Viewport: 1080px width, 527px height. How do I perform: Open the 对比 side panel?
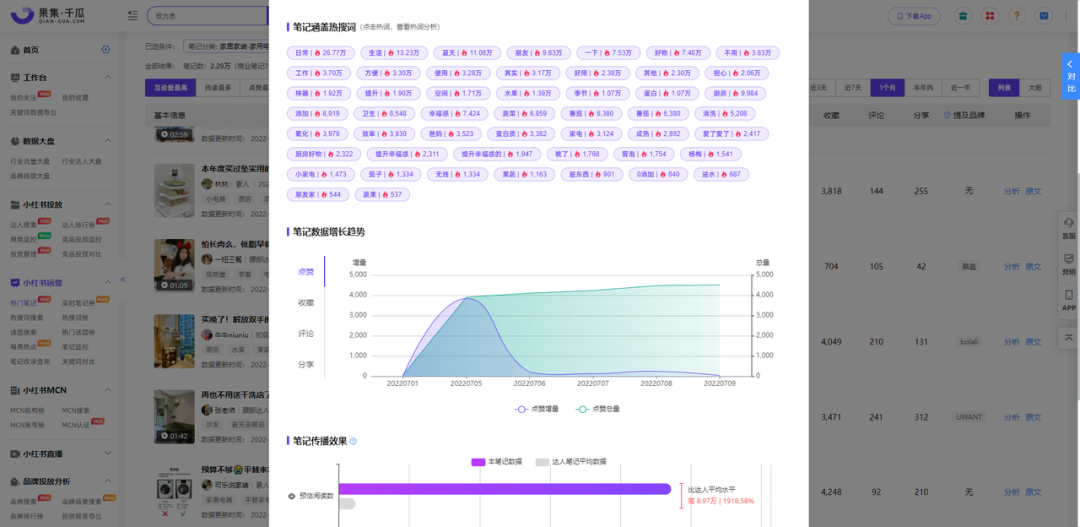(1070, 76)
